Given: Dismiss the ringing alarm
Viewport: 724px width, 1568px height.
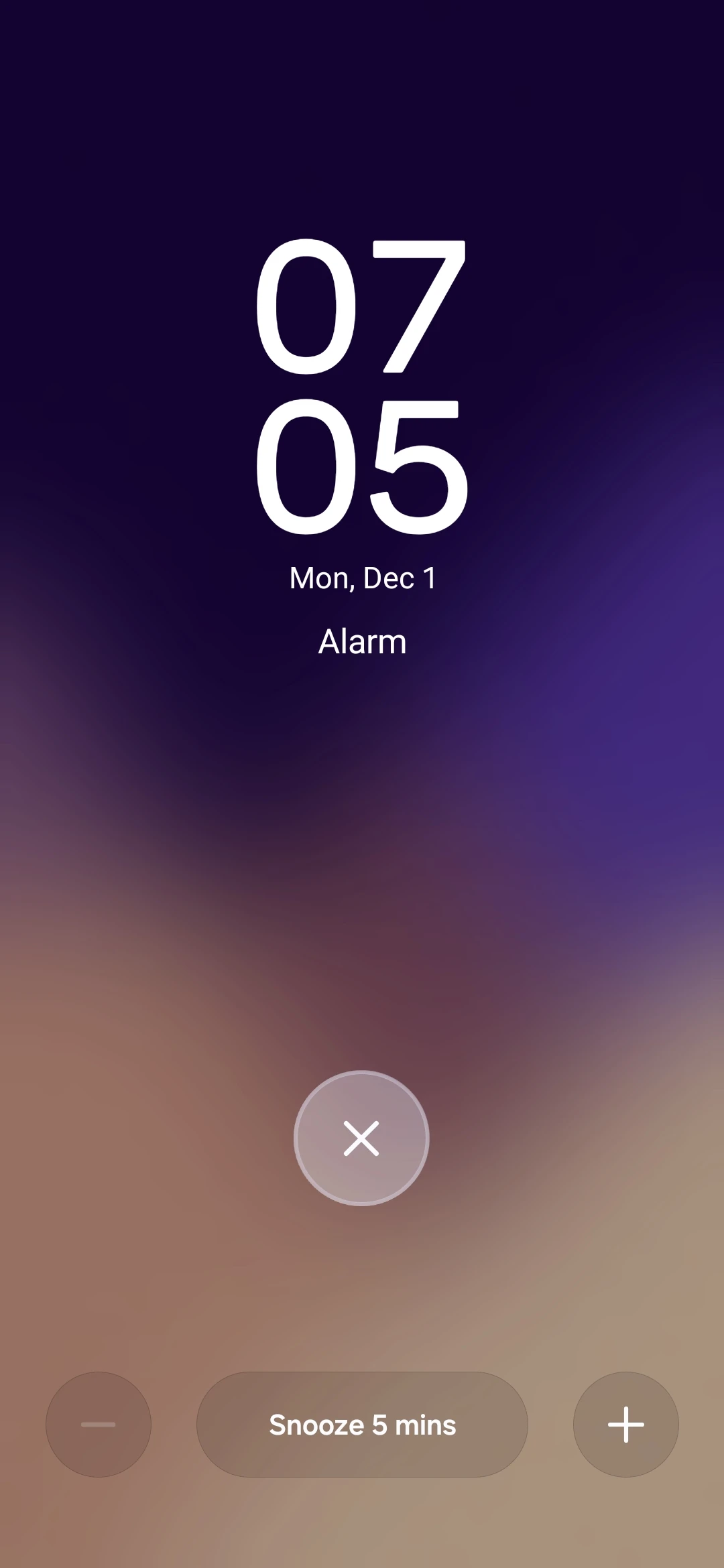Looking at the screenshot, I should click(361, 1138).
